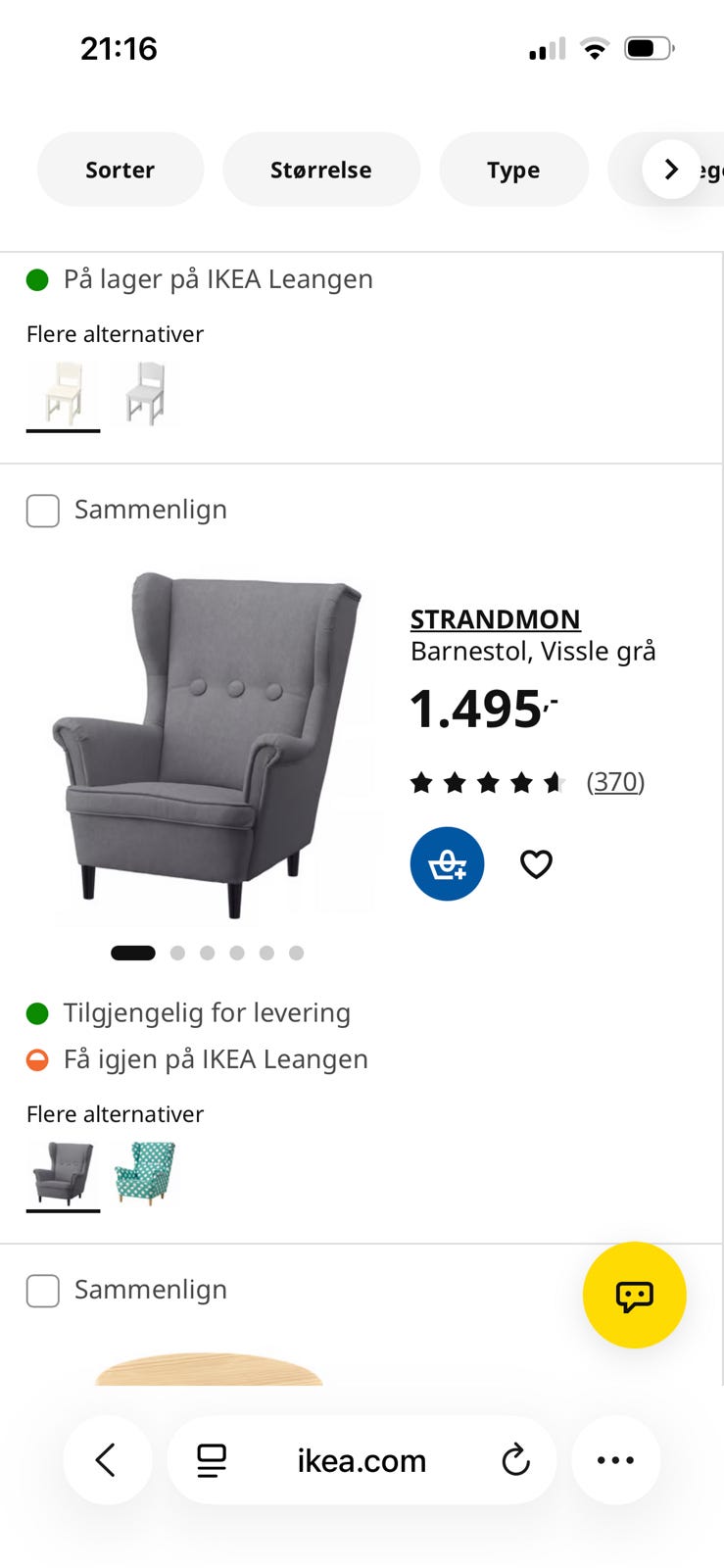Select the white children's chair variant
This screenshot has height=1568, width=724.
(63, 393)
